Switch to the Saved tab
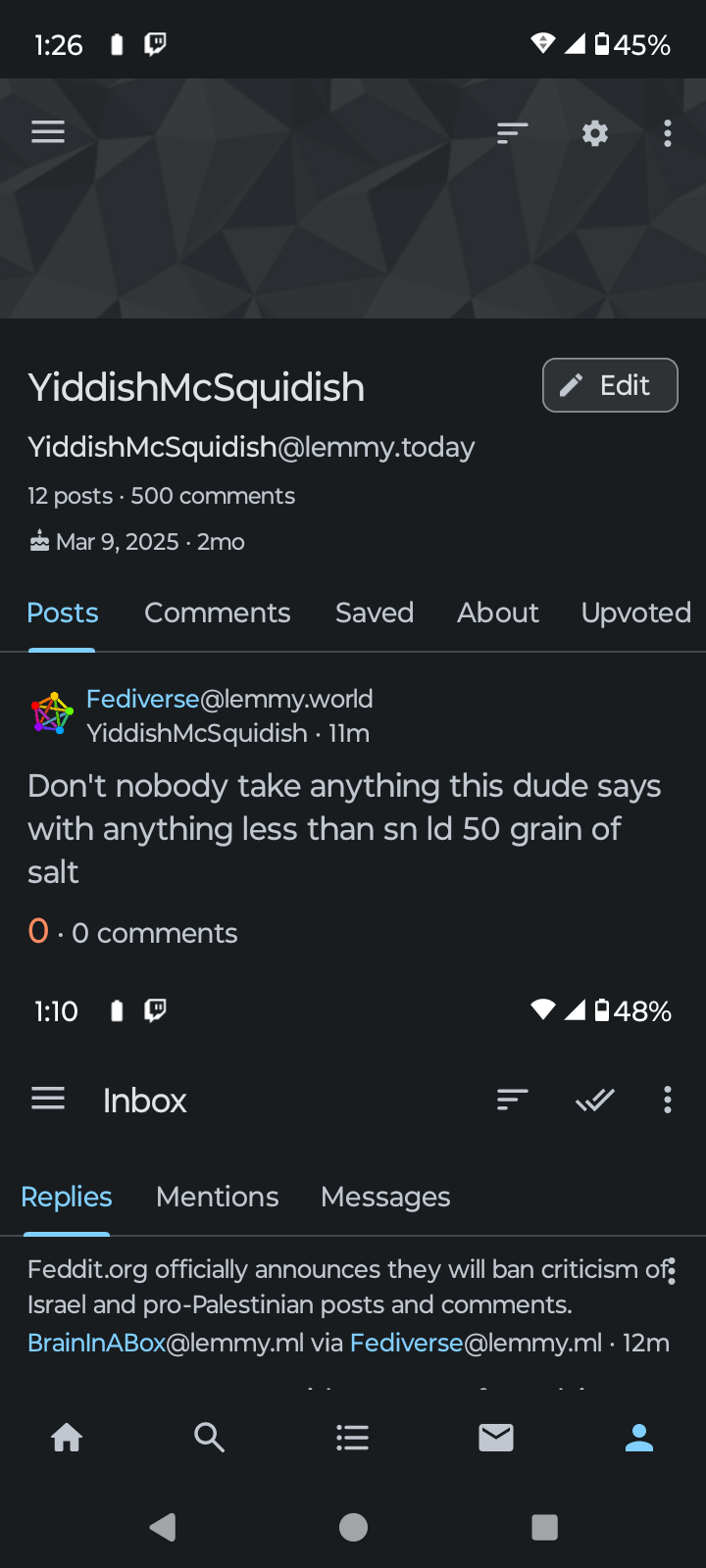The width and height of the screenshot is (706, 1568). [x=375, y=612]
